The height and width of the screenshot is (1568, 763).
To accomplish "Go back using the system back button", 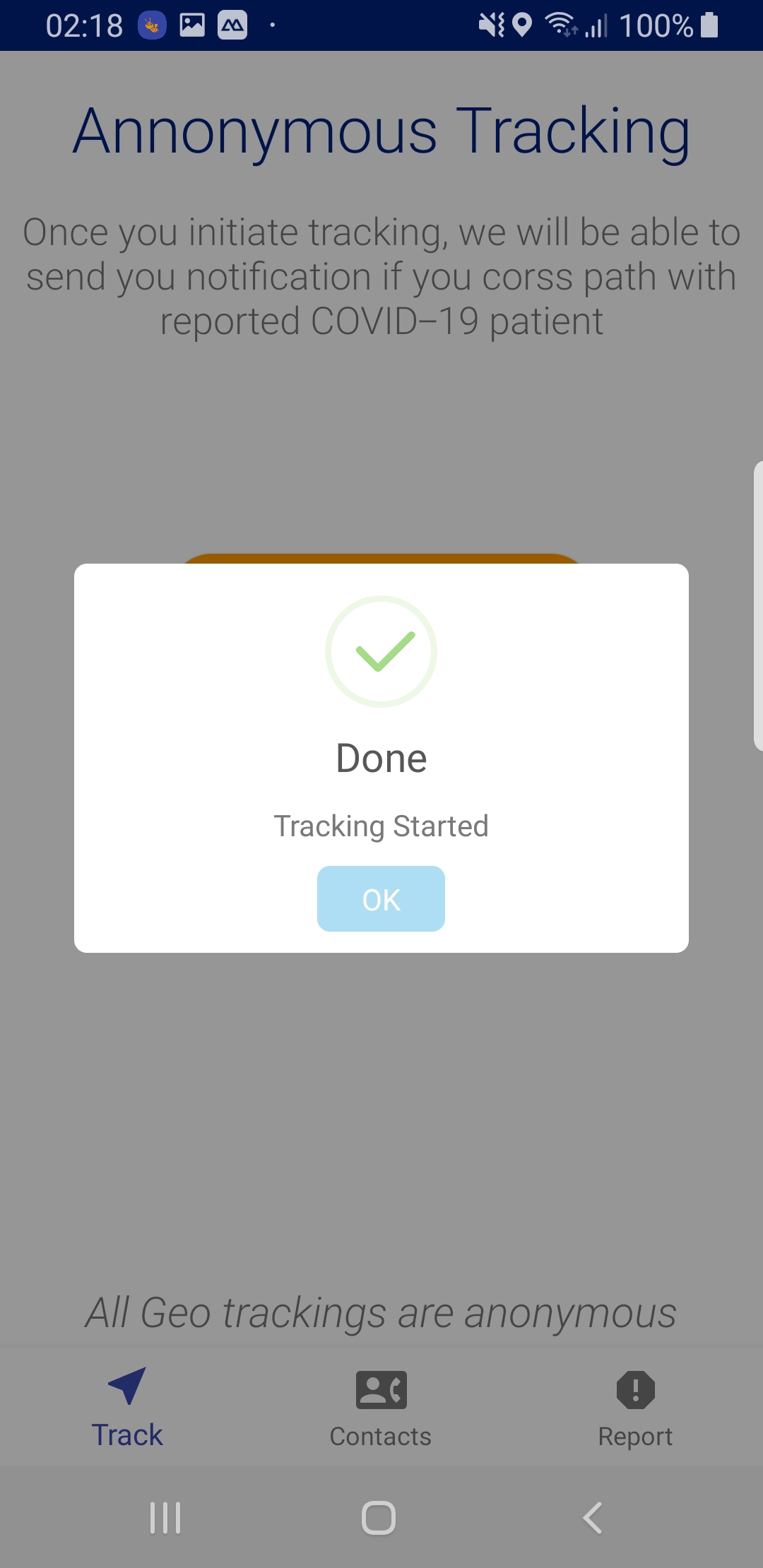I will coord(593,1517).
